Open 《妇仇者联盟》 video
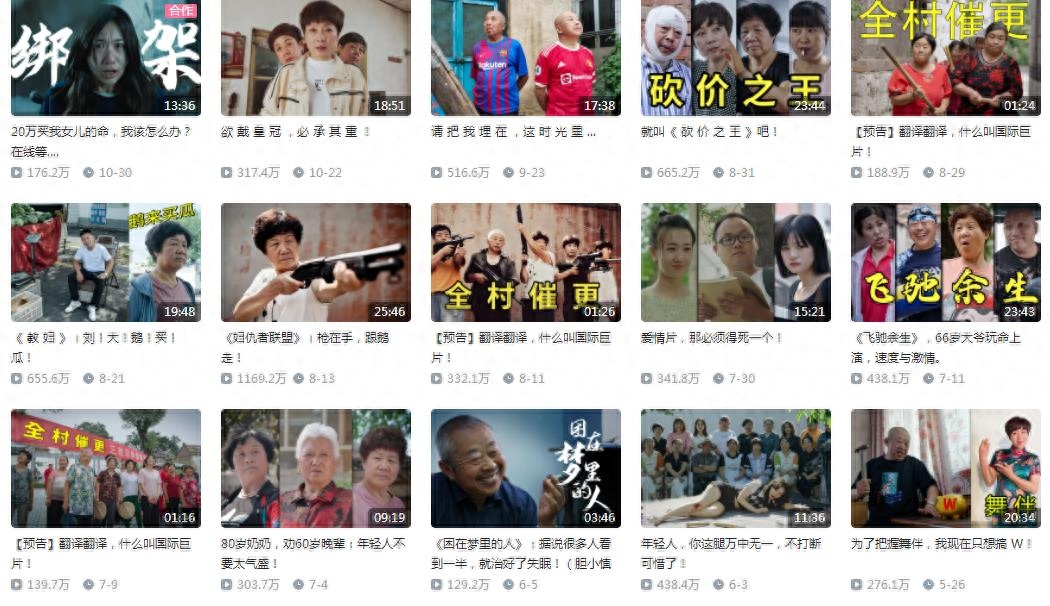 coord(315,263)
